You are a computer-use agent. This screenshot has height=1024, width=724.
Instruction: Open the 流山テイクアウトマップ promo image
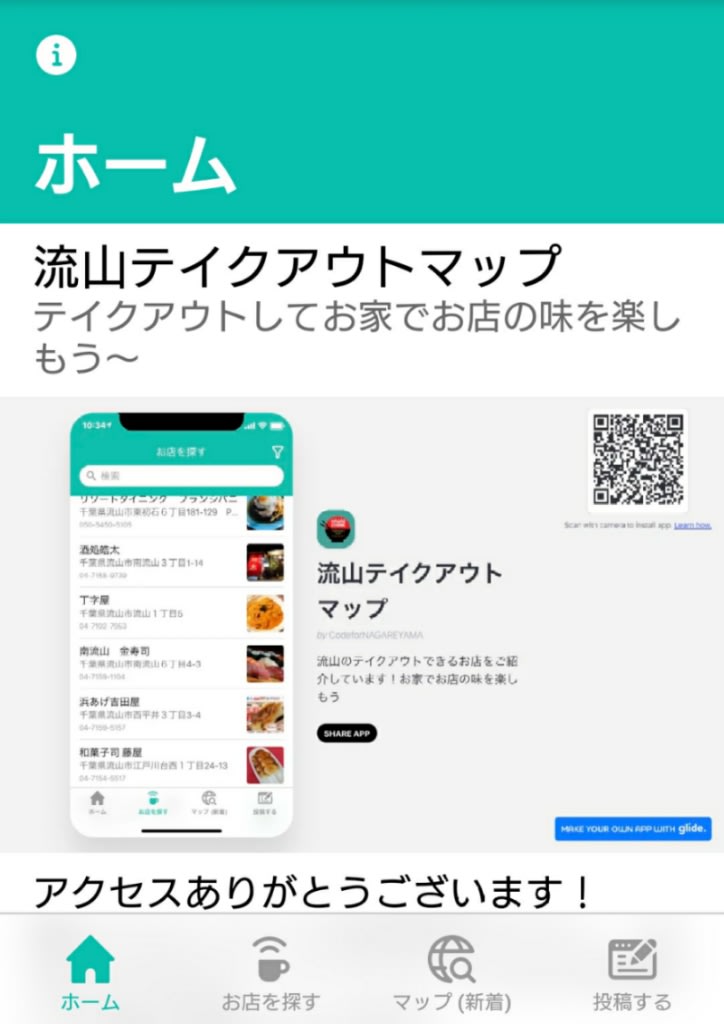coord(362,625)
